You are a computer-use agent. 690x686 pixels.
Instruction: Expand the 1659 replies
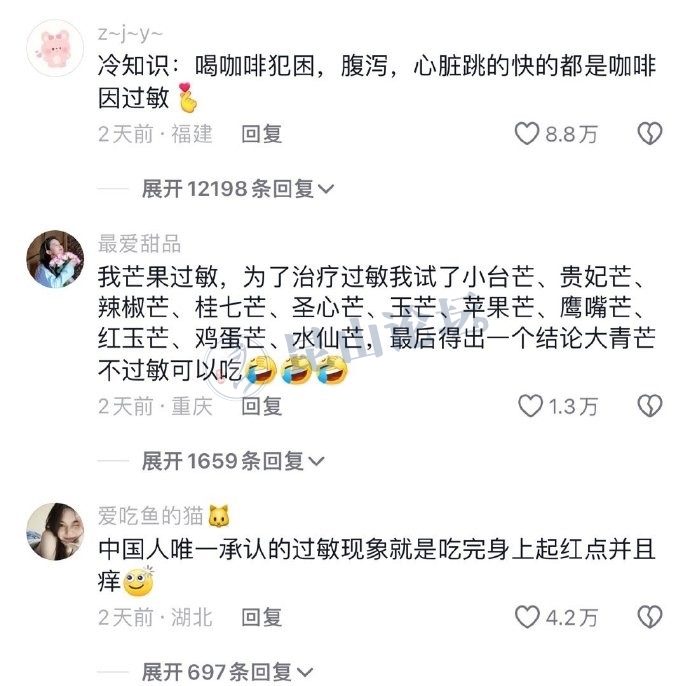tap(233, 460)
